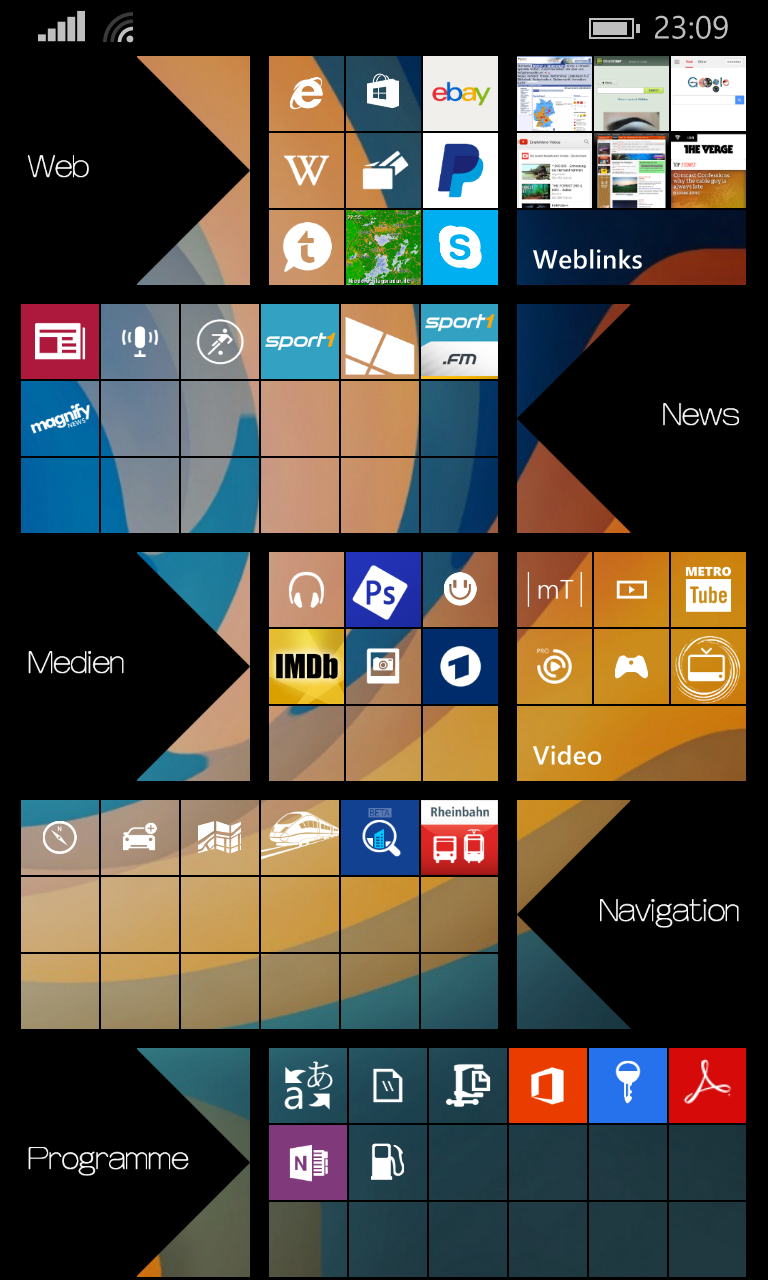The image size is (768, 1280).
Task: Open the Video folder tile
Action: point(631,744)
